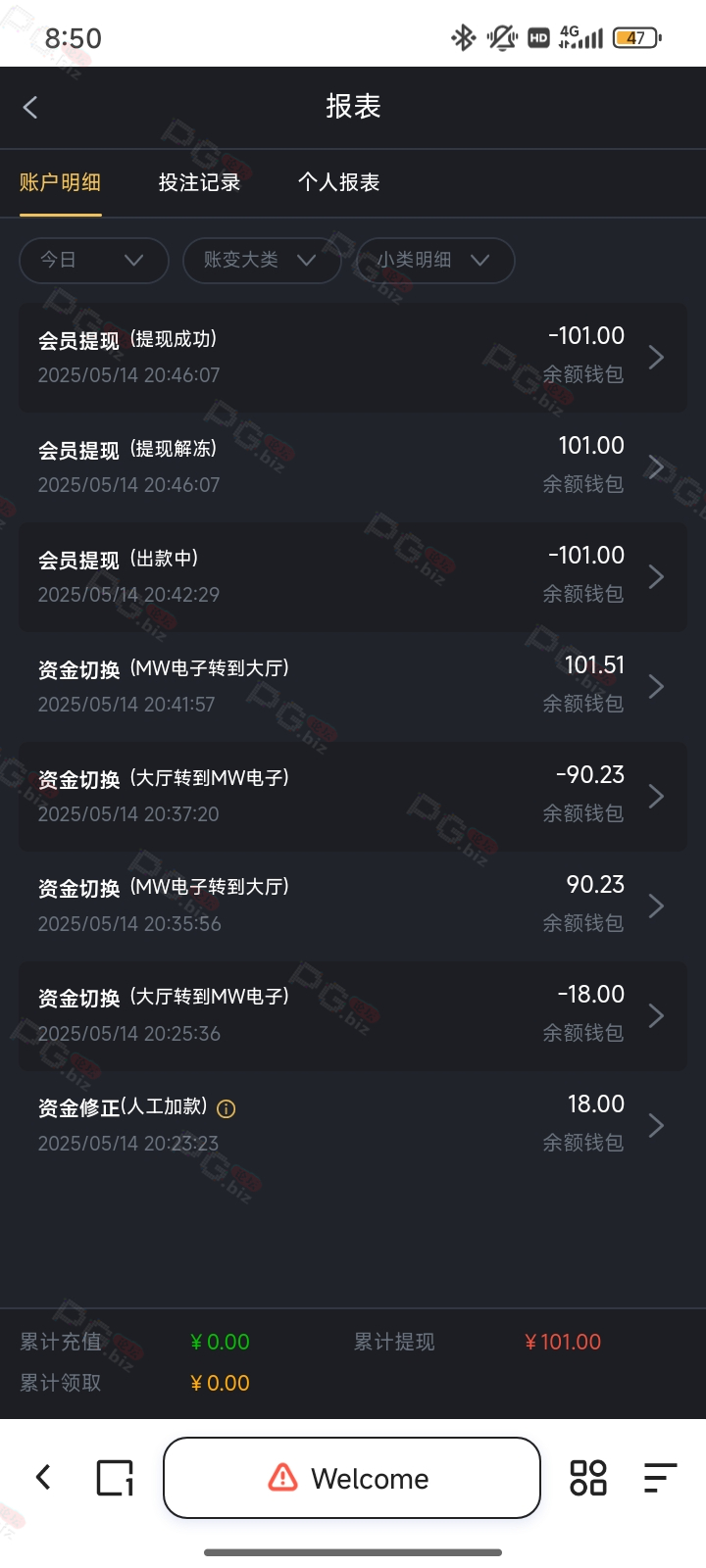Tap the info icon beside 人工加款
Image resolution: width=706 pixels, height=1568 pixels.
pos(227,1109)
